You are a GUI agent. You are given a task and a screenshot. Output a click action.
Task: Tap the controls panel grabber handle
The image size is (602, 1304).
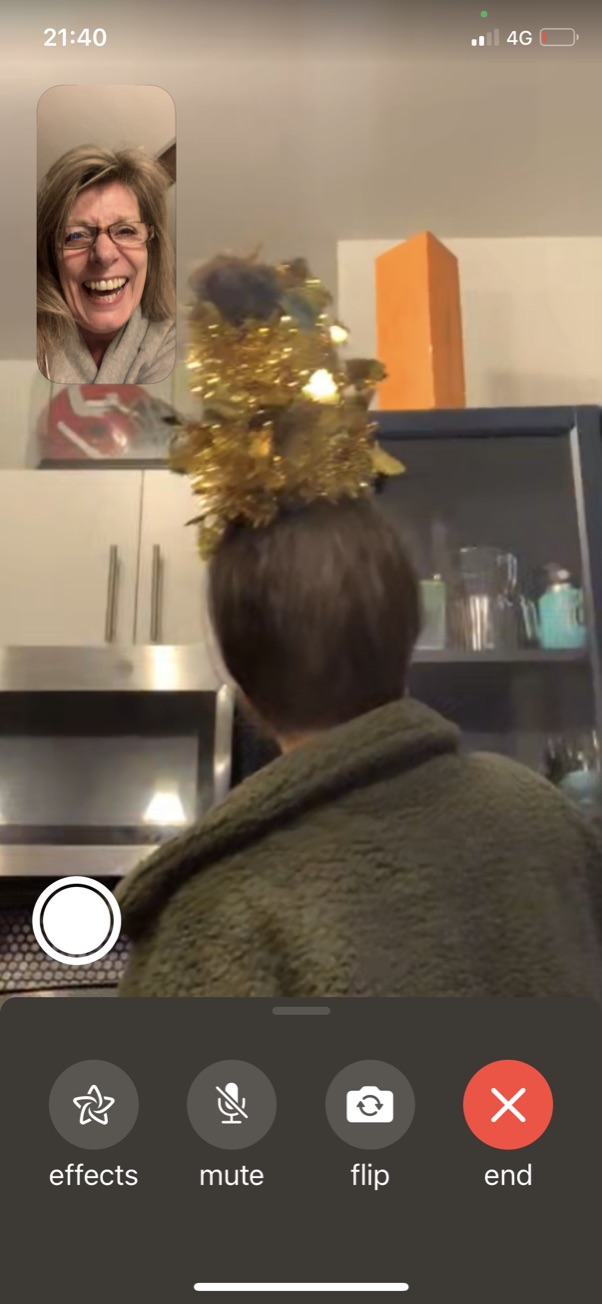(x=301, y=1011)
